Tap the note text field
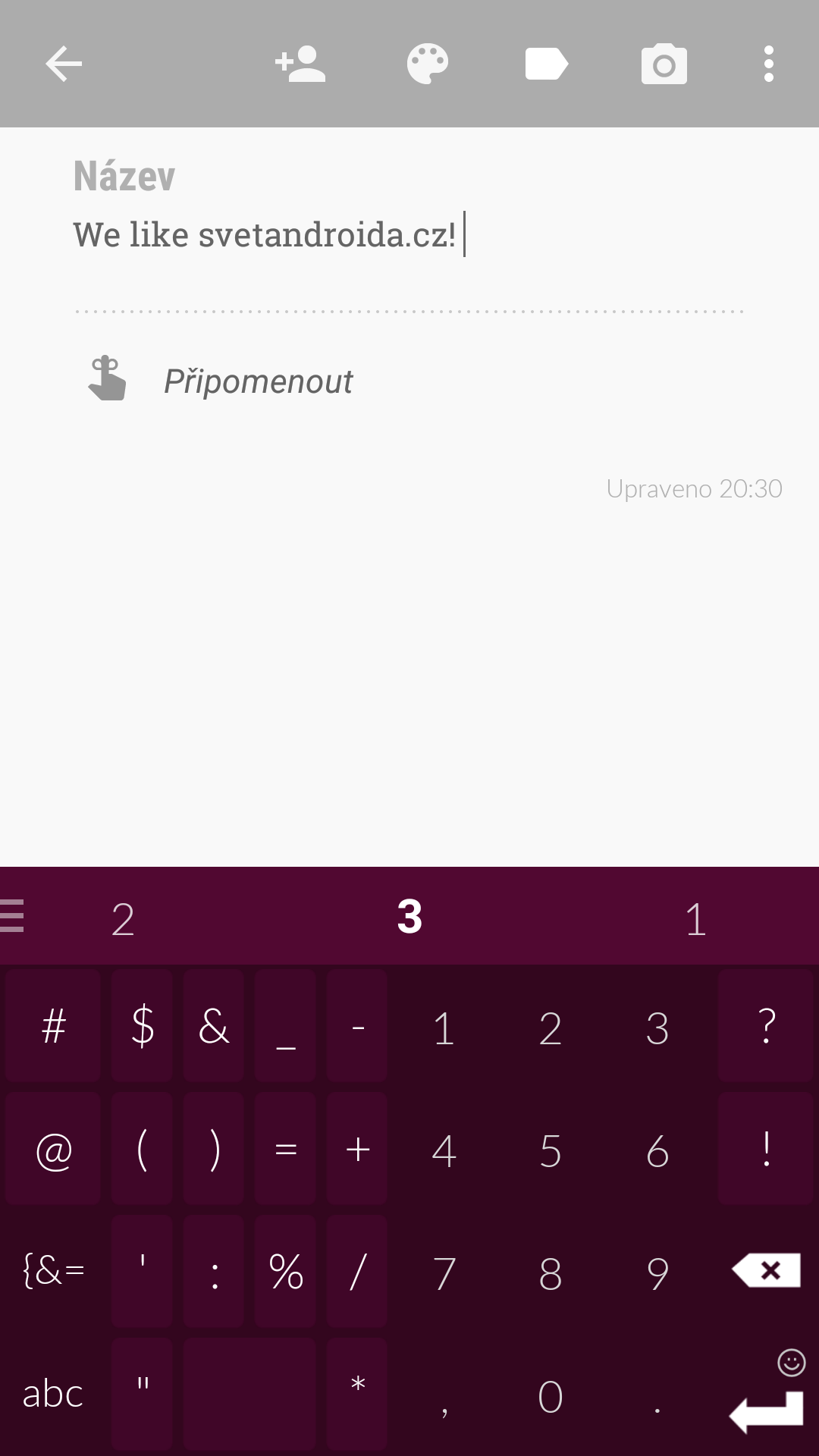Viewport: 819px width, 1456px height. point(409,234)
